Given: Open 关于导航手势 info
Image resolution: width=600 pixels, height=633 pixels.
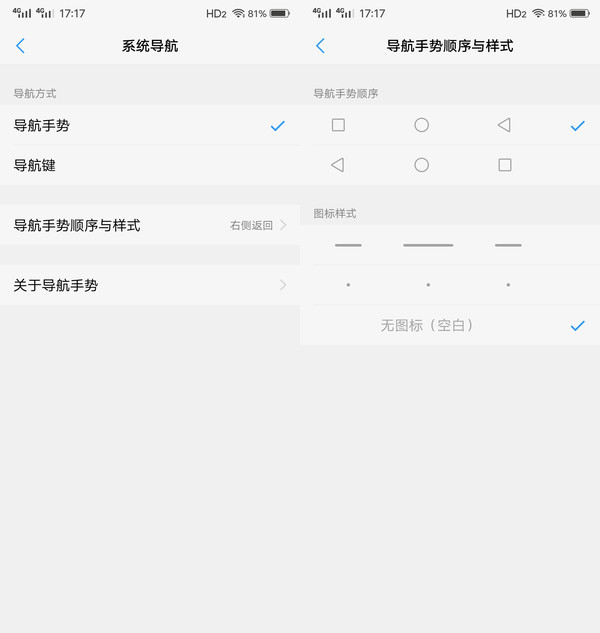Looking at the screenshot, I should point(150,285).
